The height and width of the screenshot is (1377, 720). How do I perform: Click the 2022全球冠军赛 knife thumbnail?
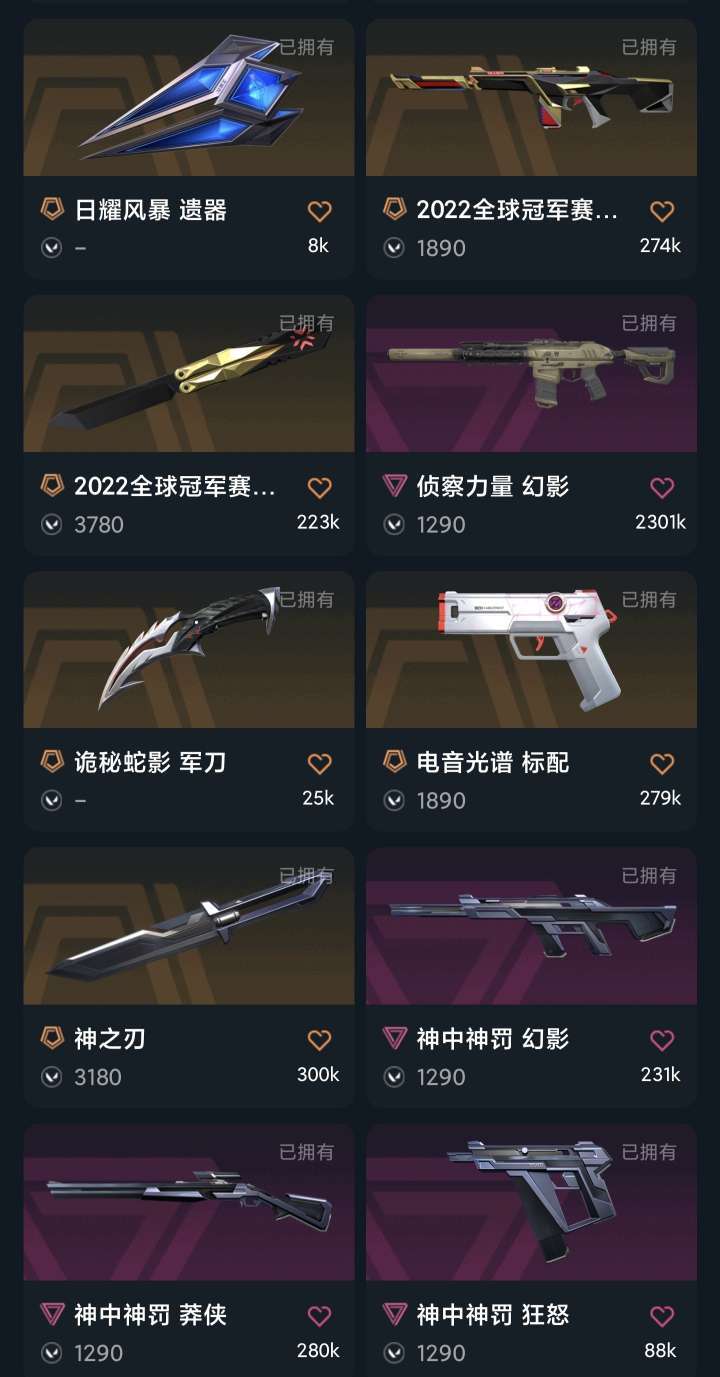click(x=189, y=374)
